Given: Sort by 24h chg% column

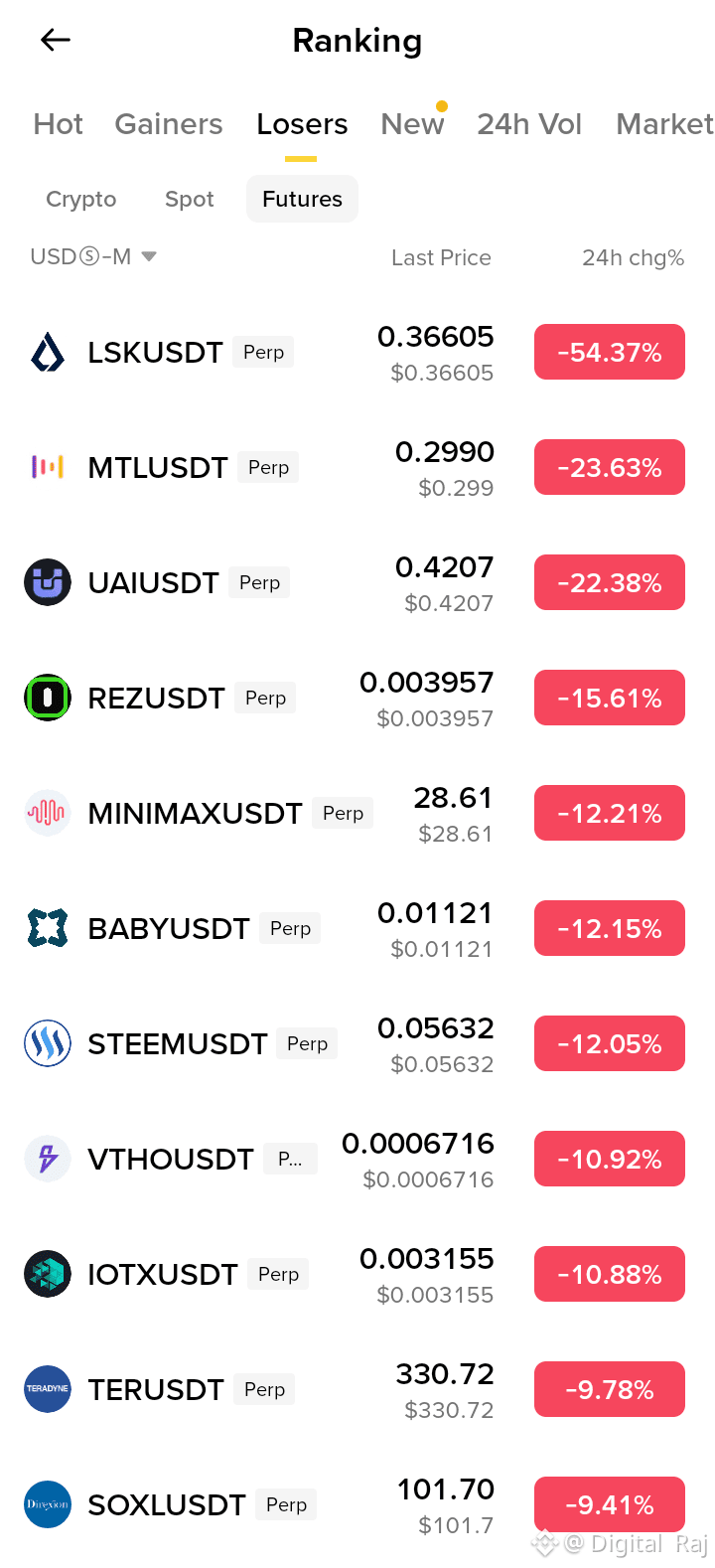Looking at the screenshot, I should (633, 258).
